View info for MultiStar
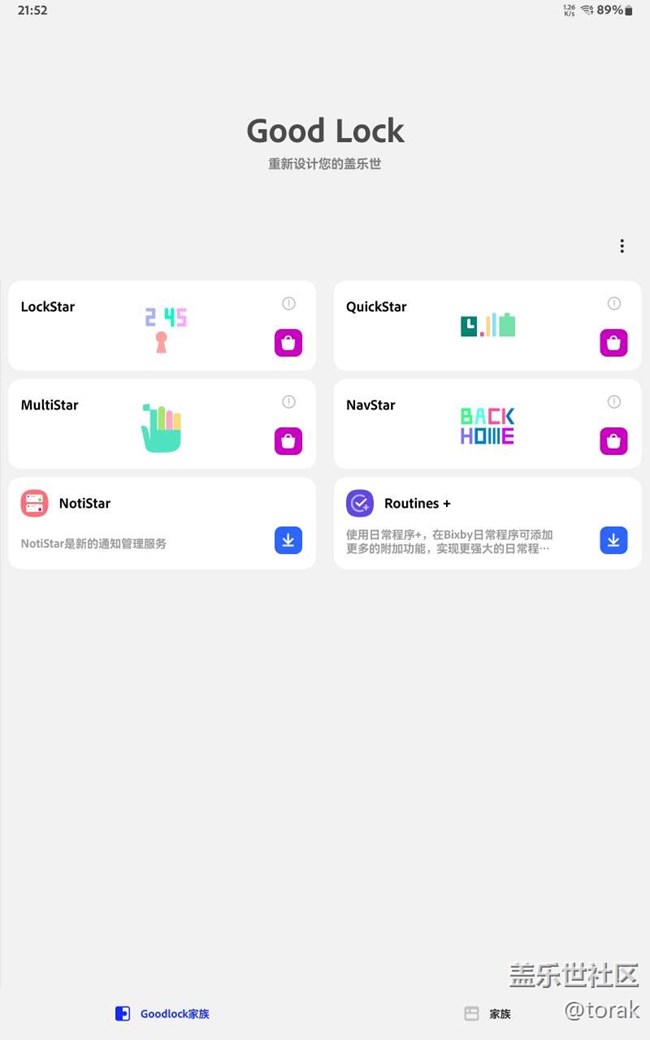 (289, 402)
